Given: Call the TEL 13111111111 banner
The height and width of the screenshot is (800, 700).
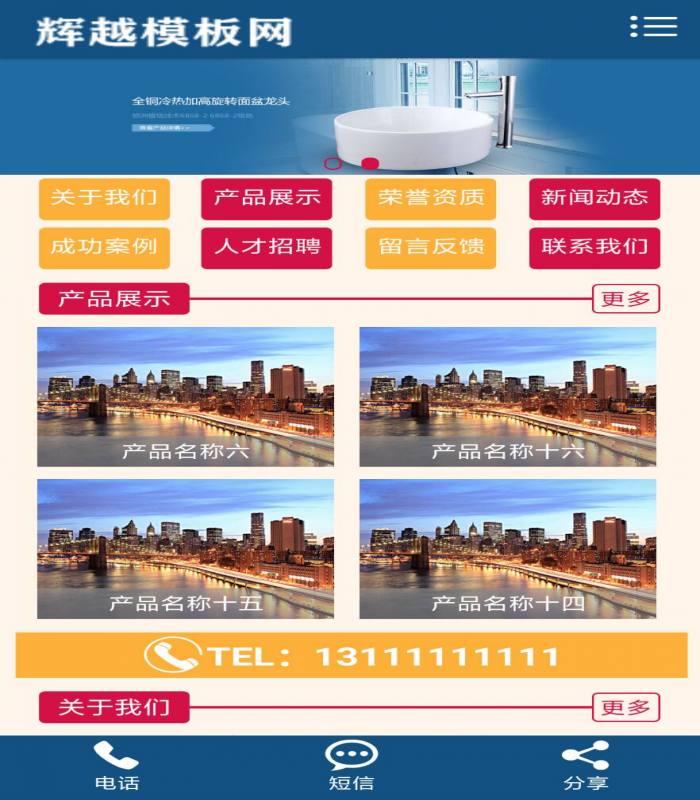Looking at the screenshot, I should click(351, 656).
